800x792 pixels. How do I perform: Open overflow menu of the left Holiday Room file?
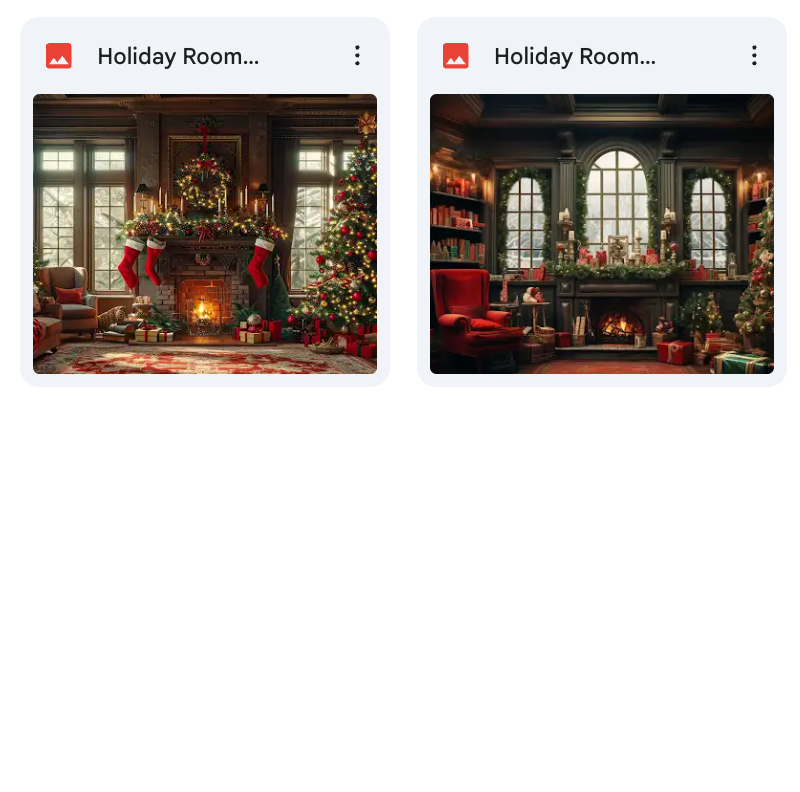coord(357,56)
